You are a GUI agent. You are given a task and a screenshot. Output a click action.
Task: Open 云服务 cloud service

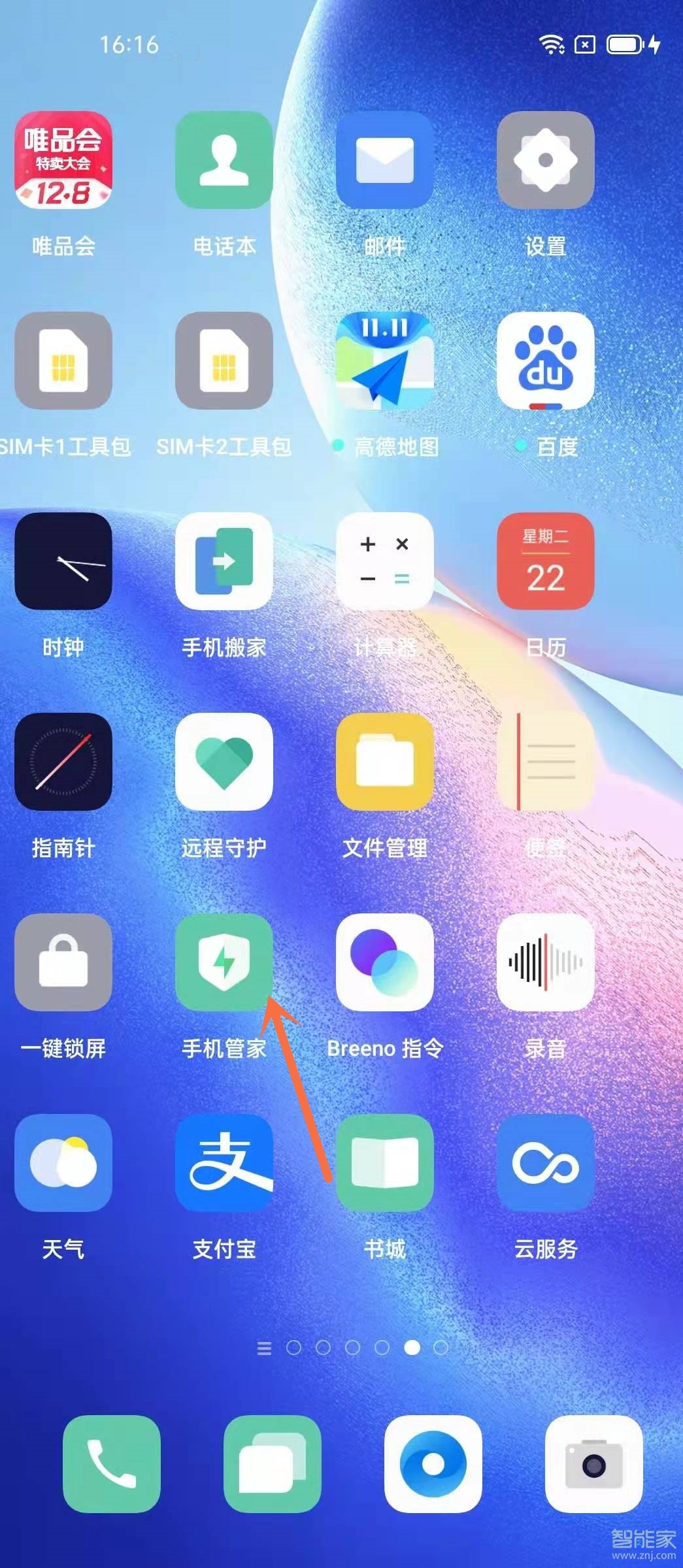[545, 1162]
